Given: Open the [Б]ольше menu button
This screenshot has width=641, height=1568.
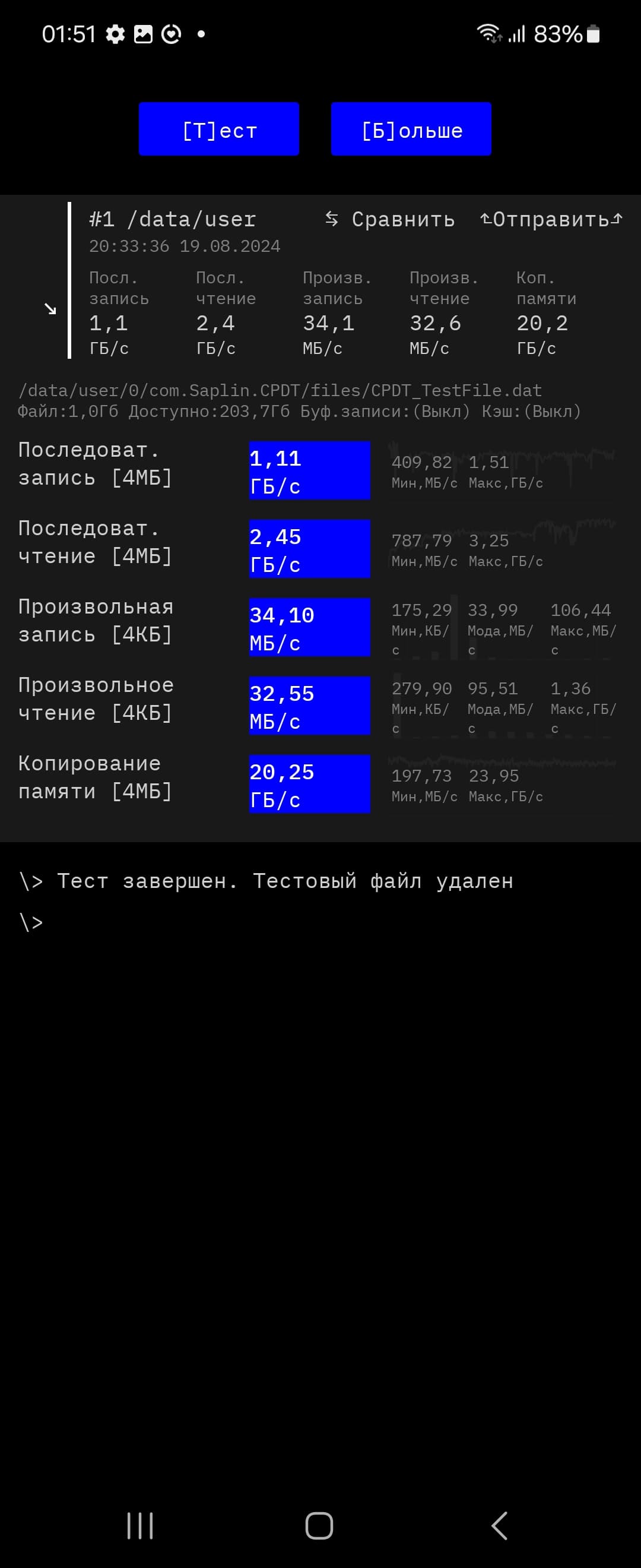Looking at the screenshot, I should tap(411, 129).
